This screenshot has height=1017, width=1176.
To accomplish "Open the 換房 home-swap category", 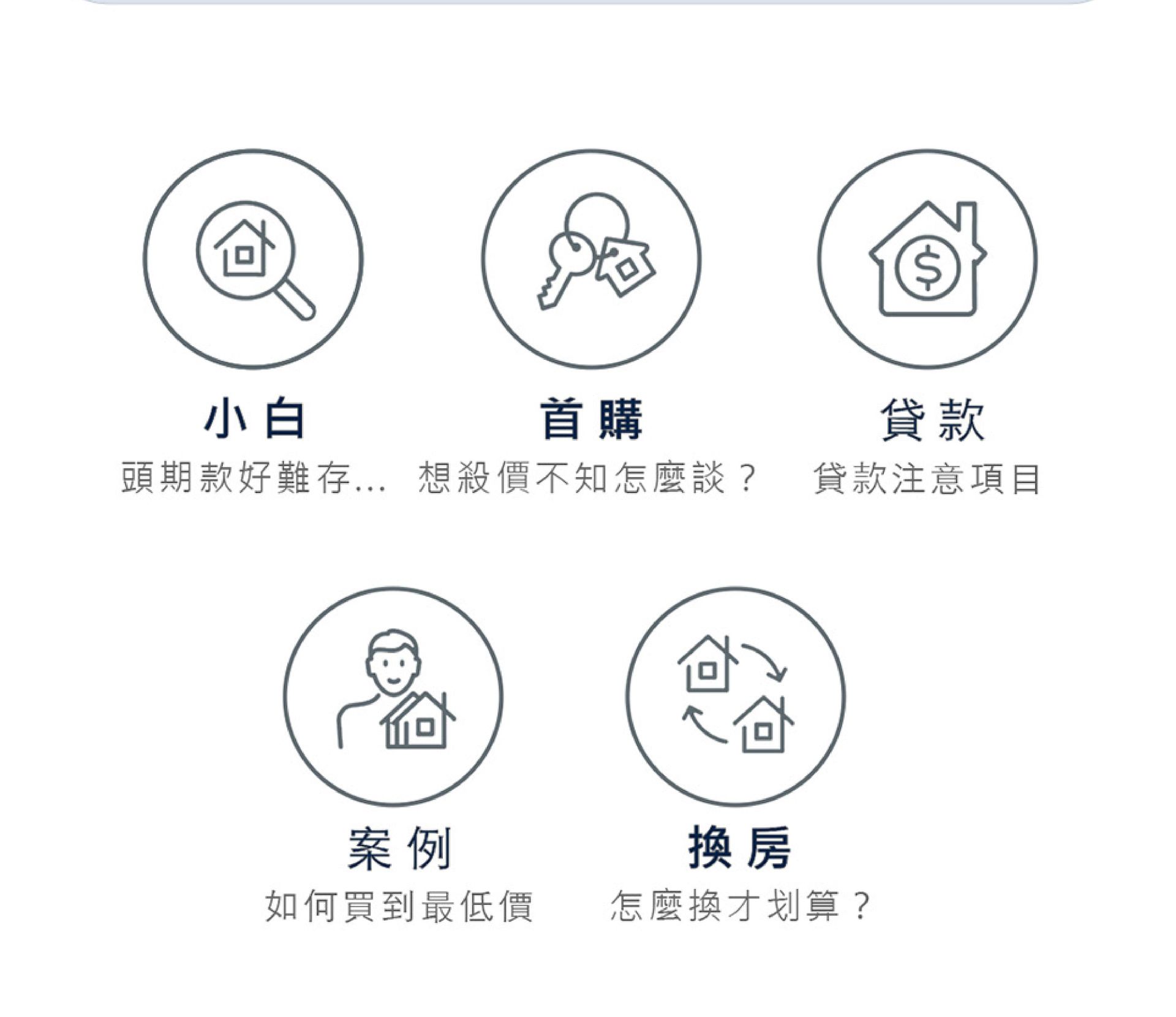I will coord(735,697).
